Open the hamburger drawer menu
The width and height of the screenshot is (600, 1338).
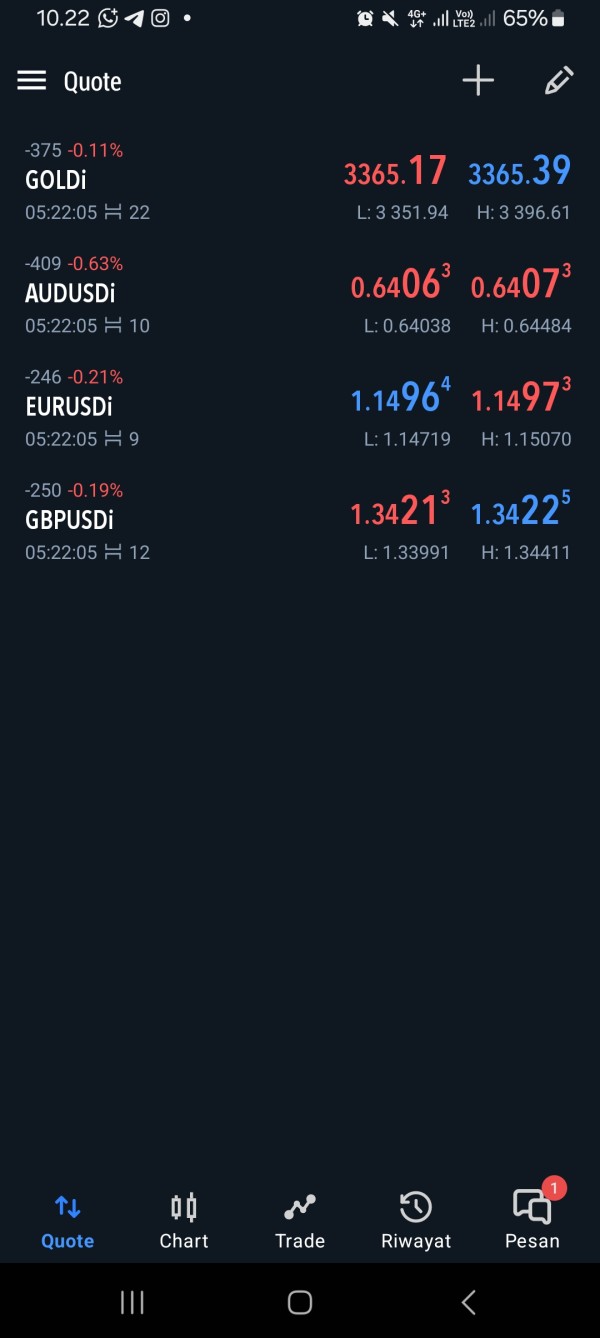click(32, 81)
